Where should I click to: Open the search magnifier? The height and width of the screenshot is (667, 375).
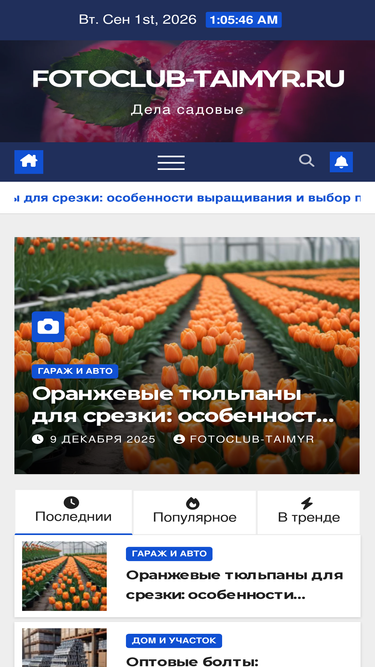tap(306, 161)
